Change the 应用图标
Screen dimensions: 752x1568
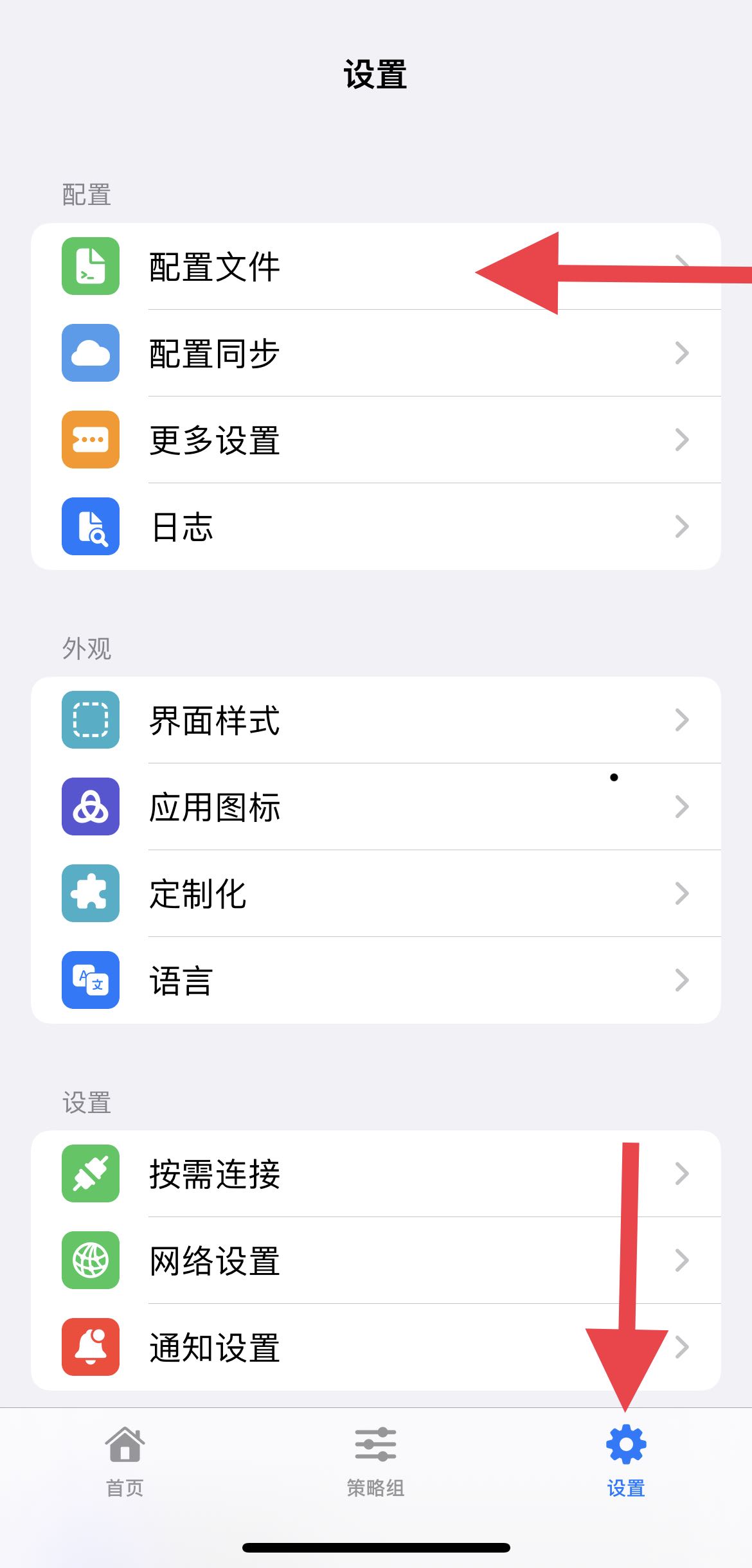[x=376, y=807]
